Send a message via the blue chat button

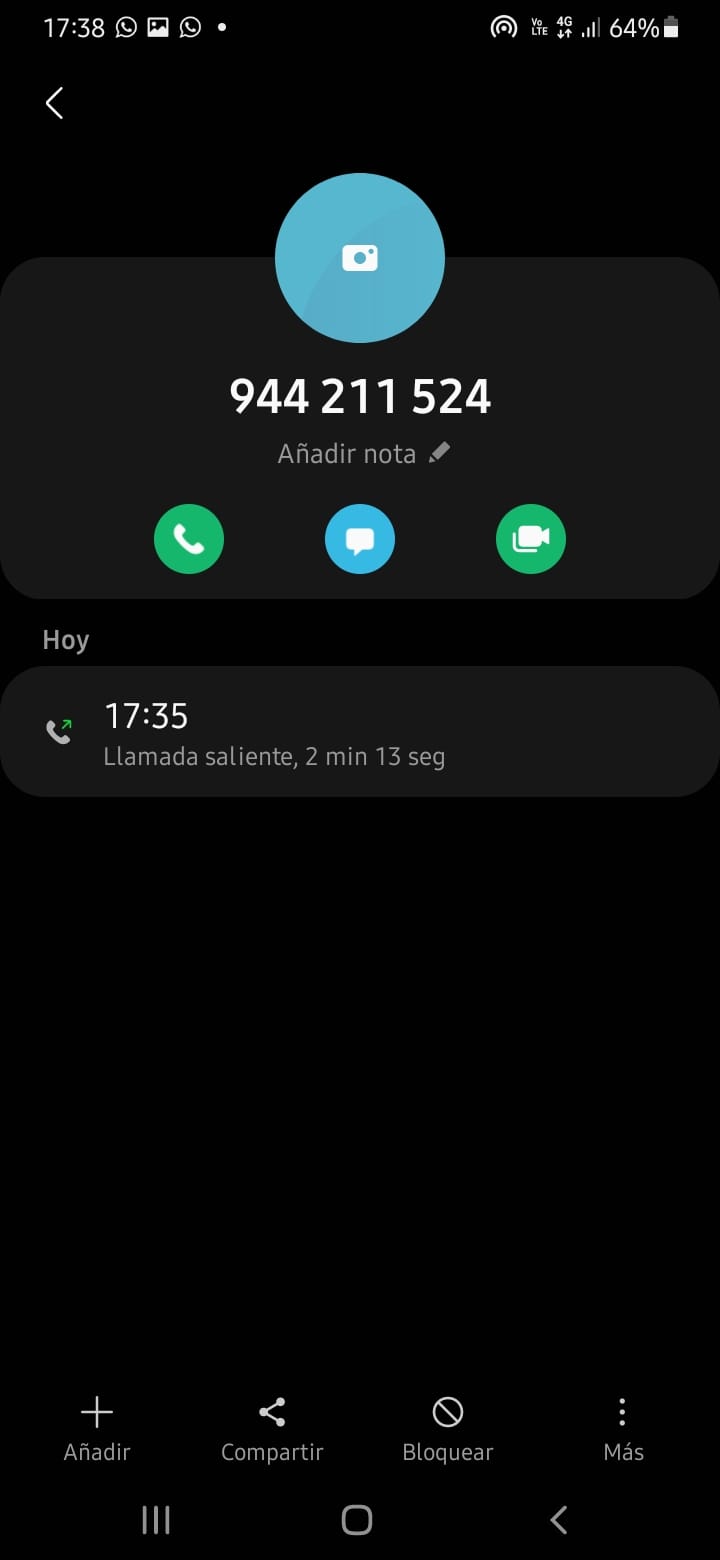pyautogui.click(x=360, y=540)
